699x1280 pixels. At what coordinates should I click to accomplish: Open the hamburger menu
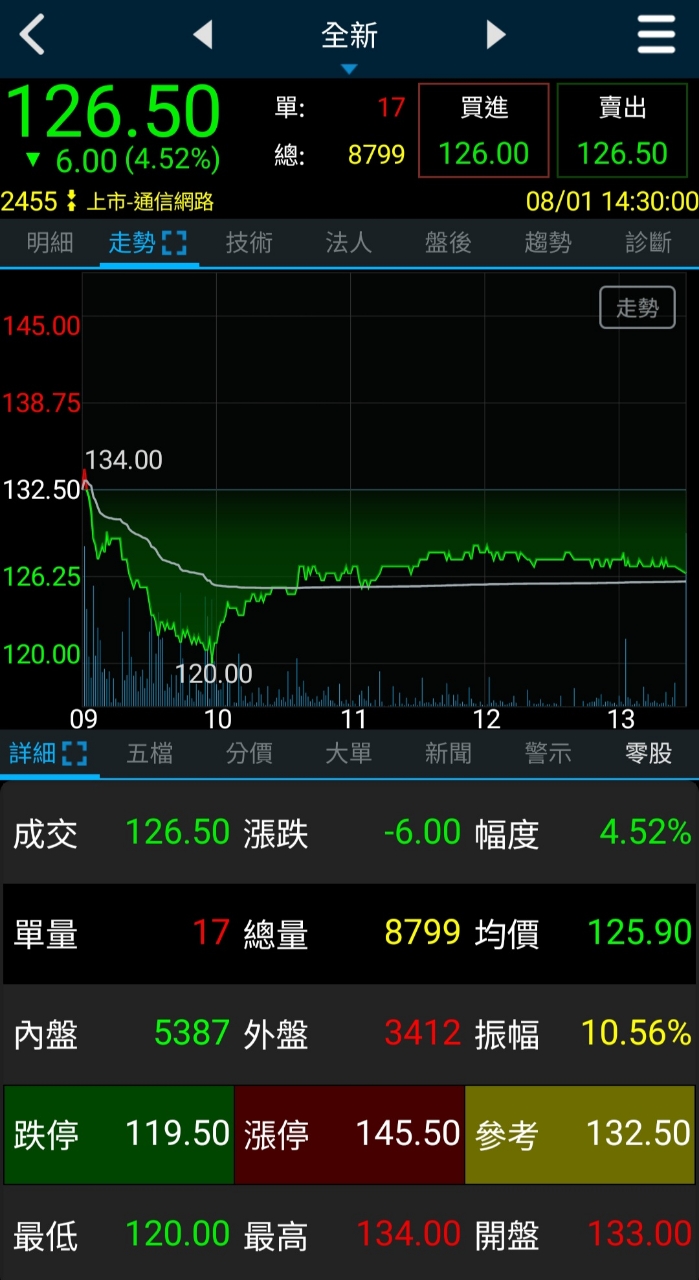(x=656, y=36)
